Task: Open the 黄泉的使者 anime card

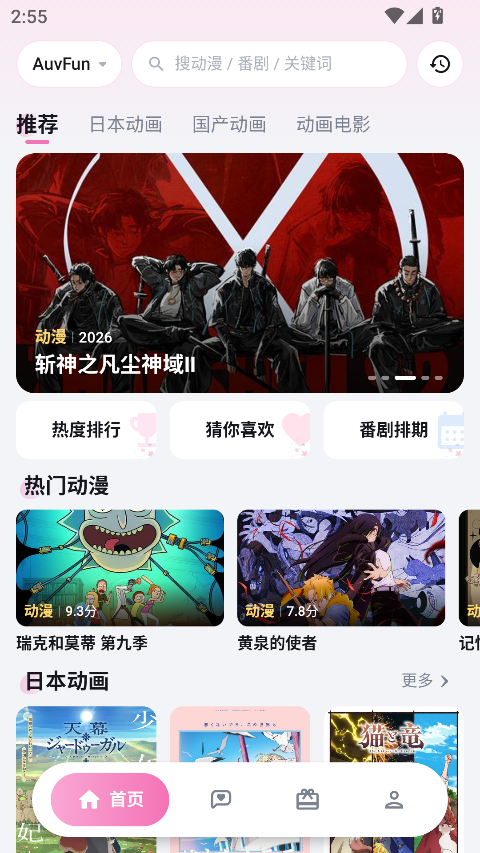Action: (341, 581)
